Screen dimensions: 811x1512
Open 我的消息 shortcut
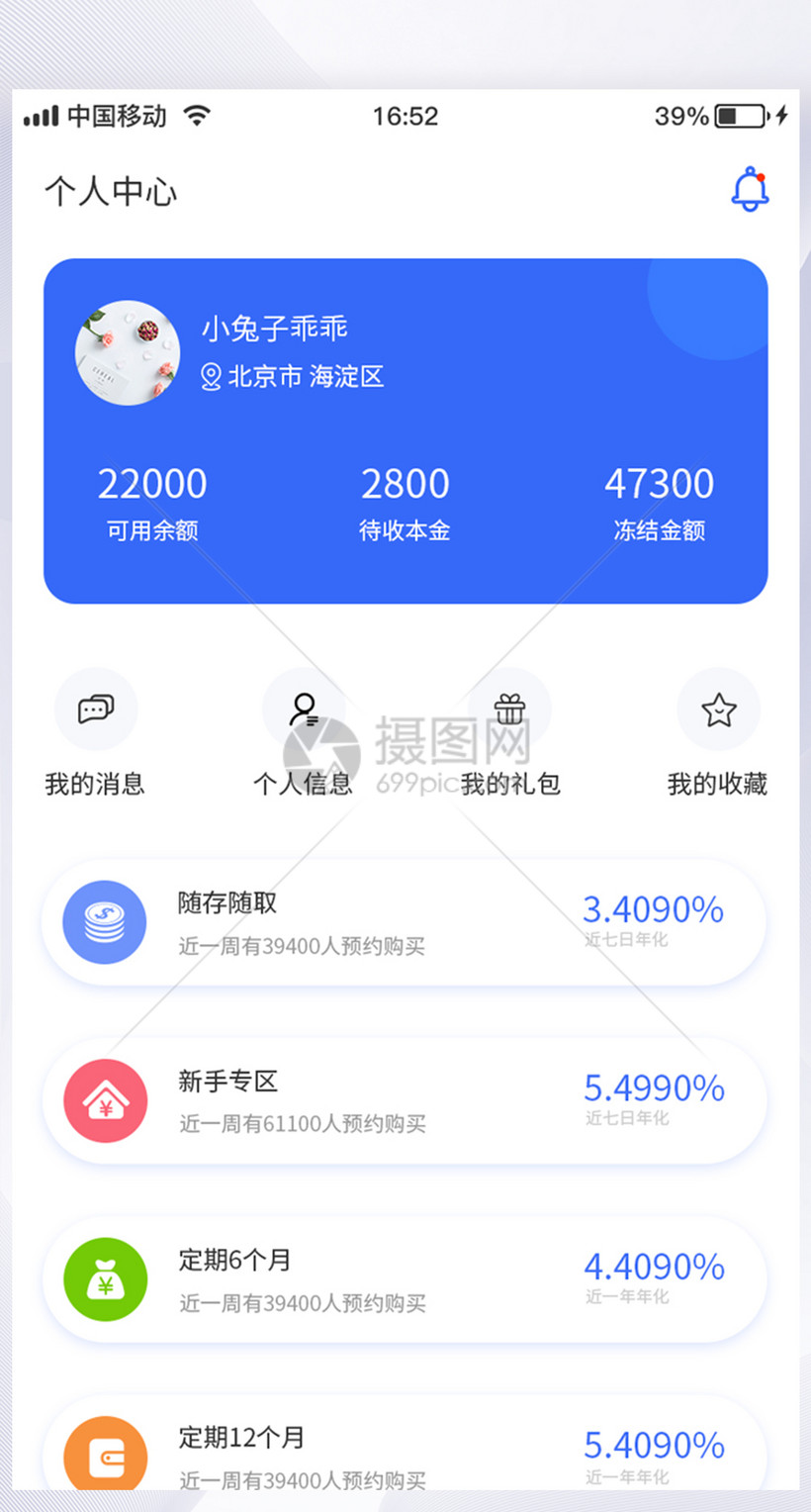tap(95, 733)
